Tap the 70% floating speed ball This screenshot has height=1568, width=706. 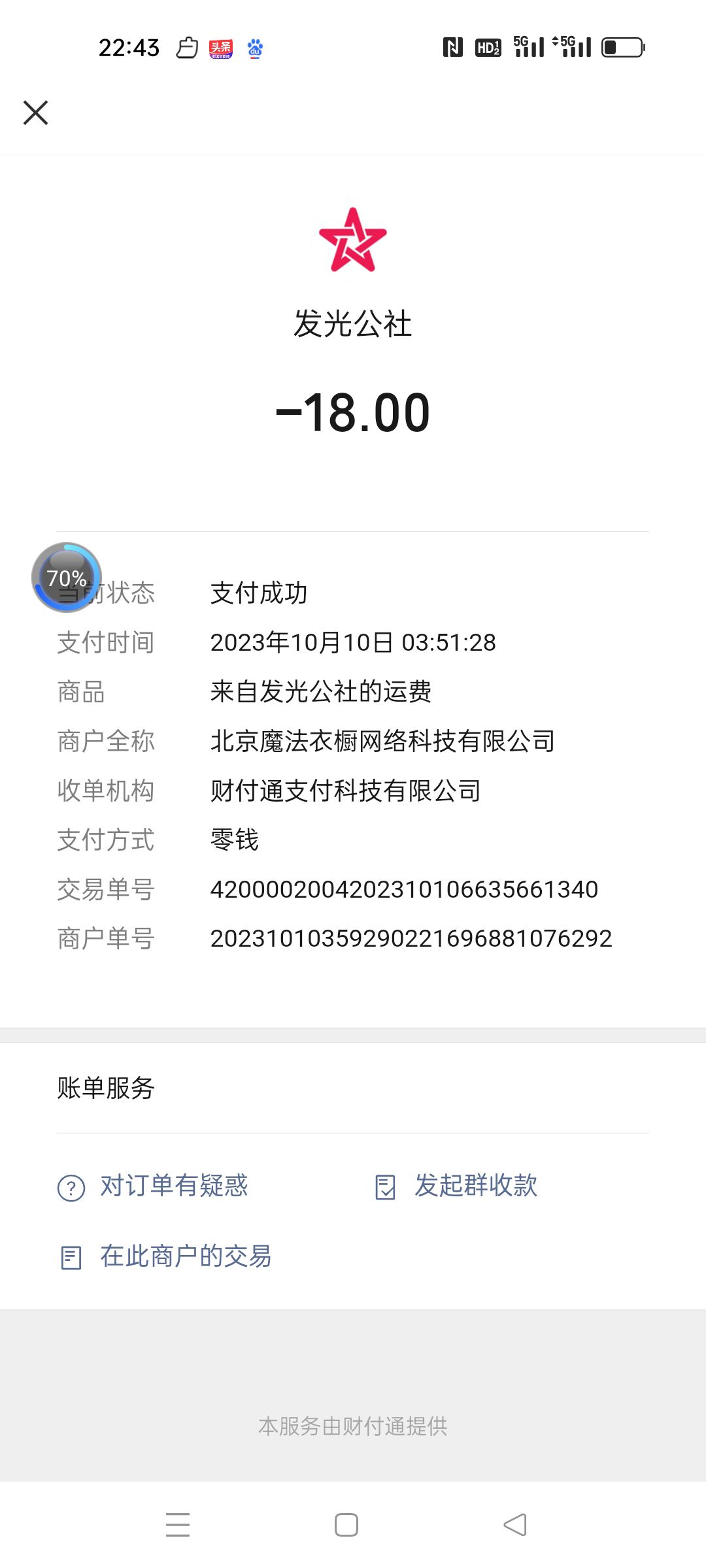pos(67,578)
